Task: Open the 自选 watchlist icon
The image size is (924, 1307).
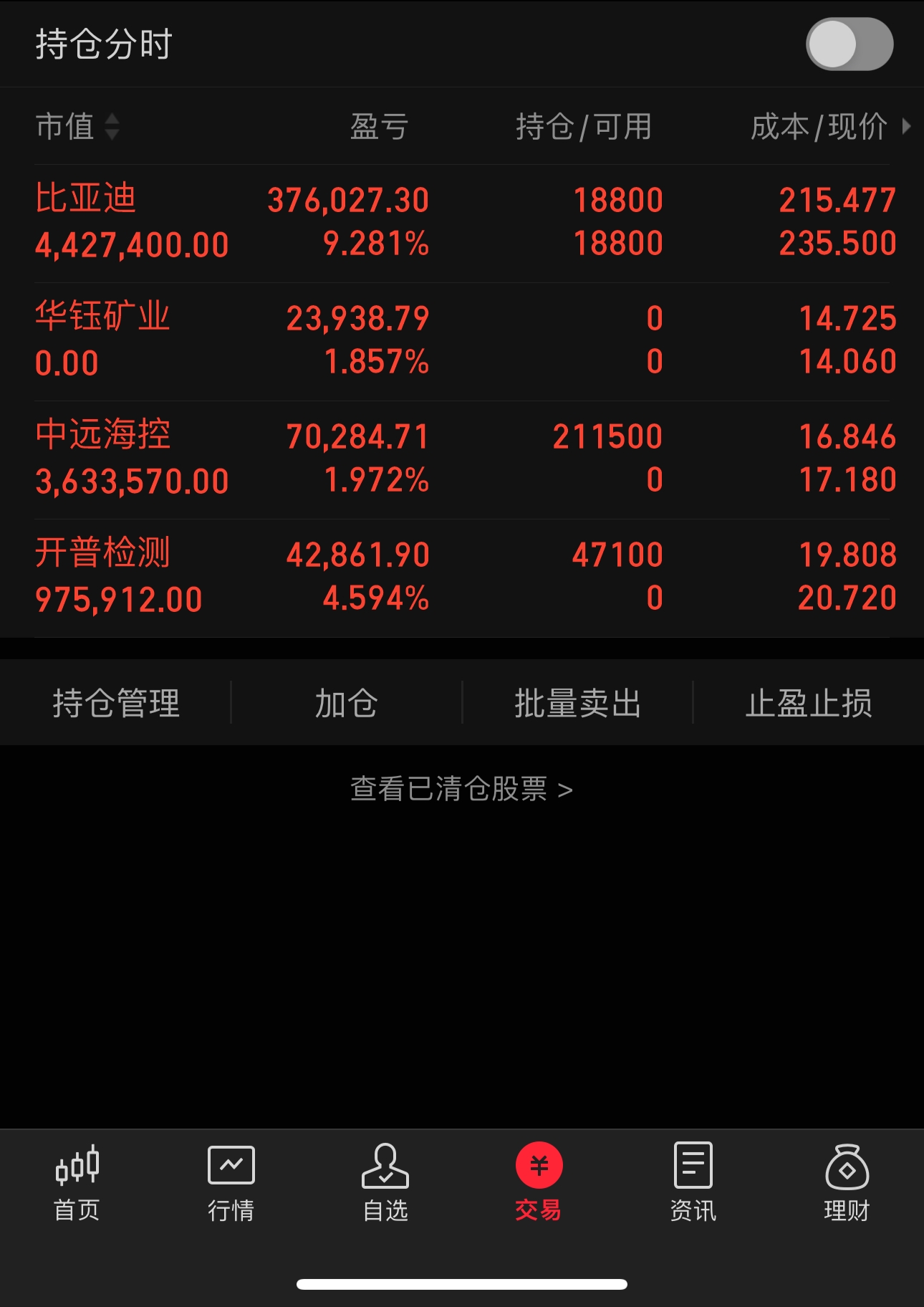Action: (x=386, y=1167)
